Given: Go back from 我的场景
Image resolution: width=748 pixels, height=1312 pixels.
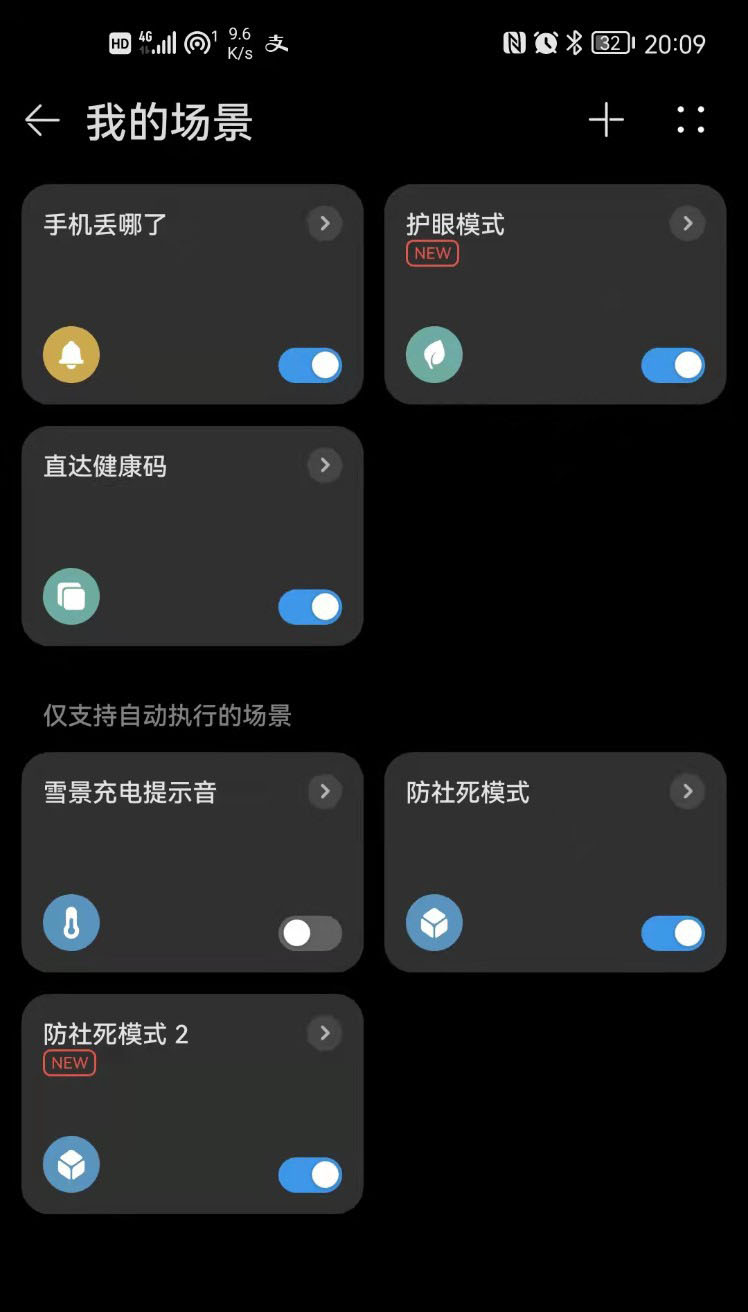Looking at the screenshot, I should coord(42,121).
